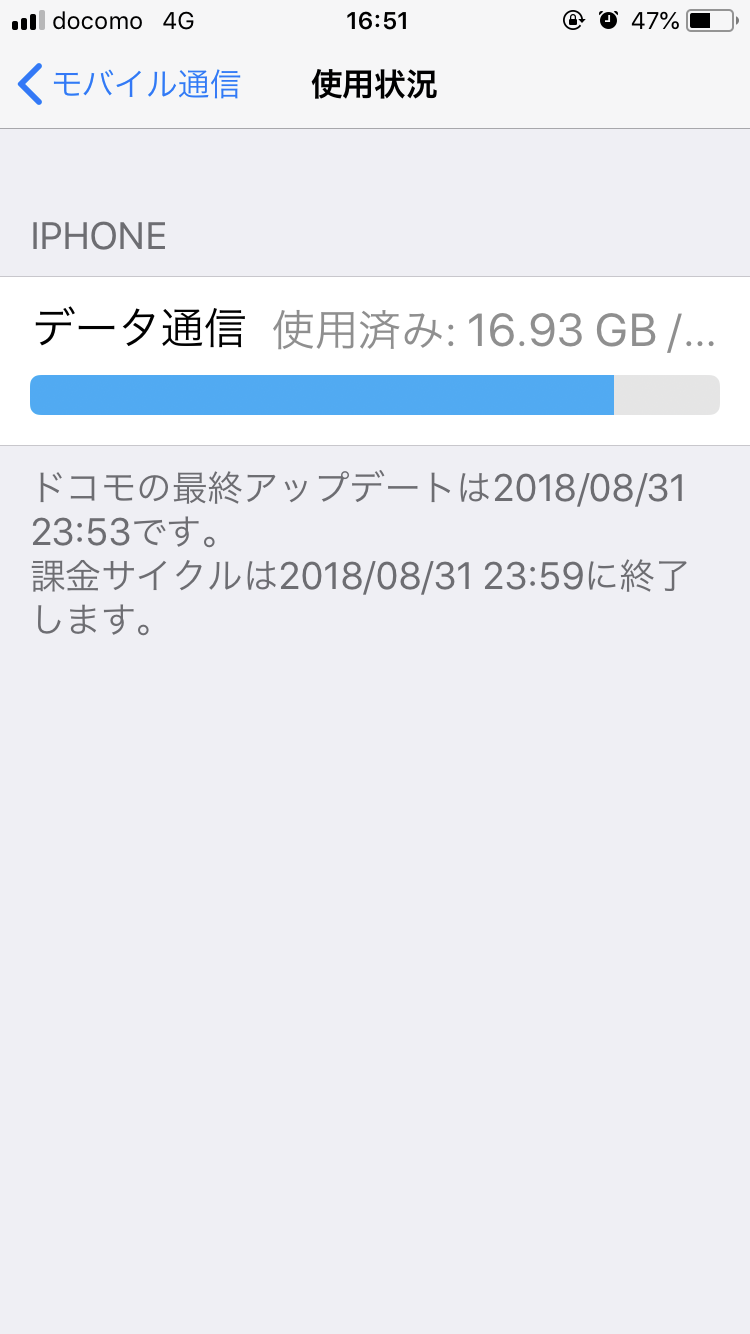Go back to モバイル通信 settings
This screenshot has width=750, height=1334.
(x=130, y=84)
